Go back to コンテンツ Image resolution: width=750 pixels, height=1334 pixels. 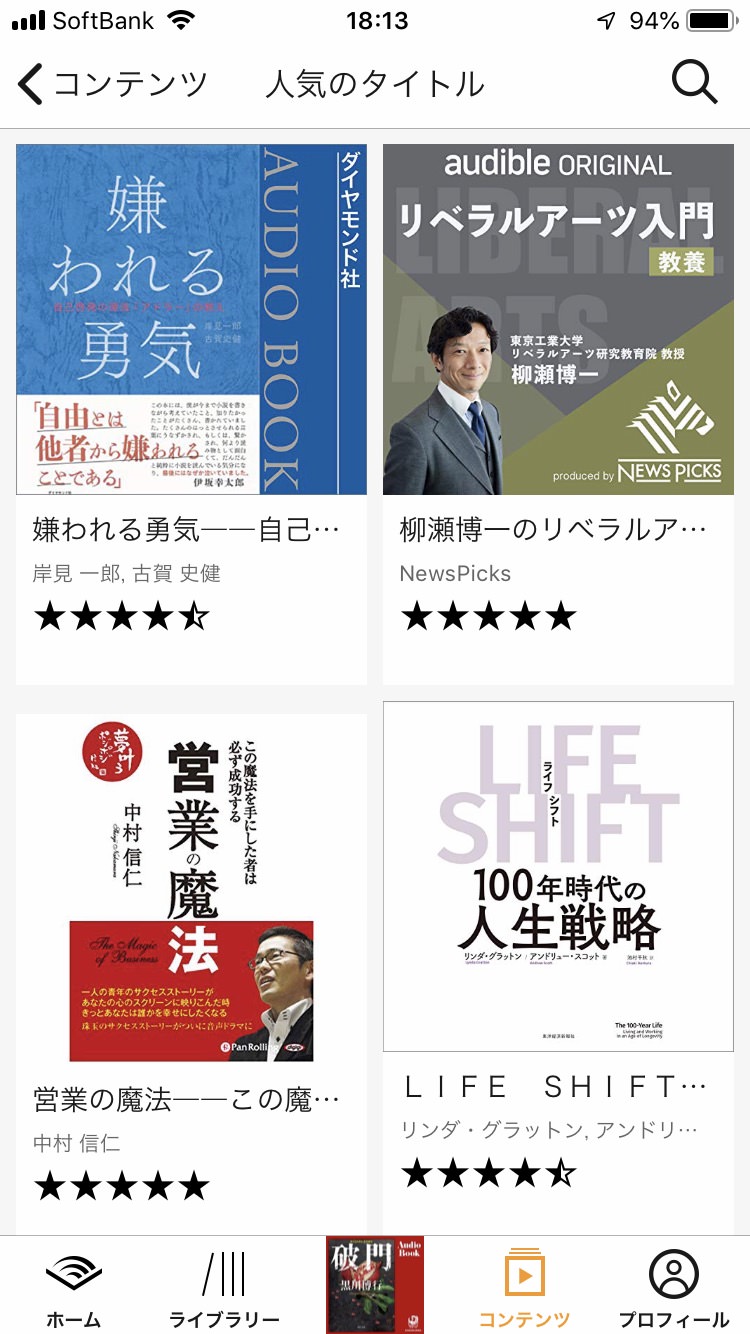110,84
